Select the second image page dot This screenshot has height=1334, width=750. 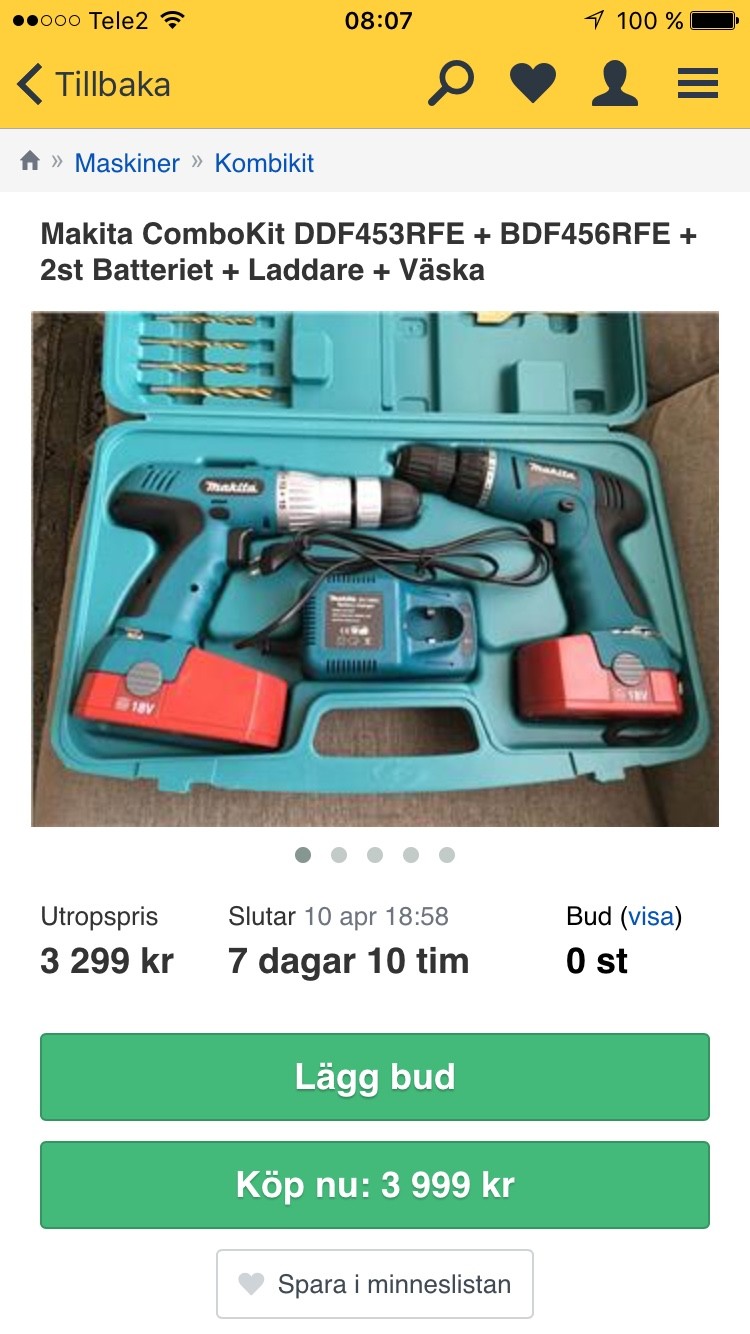(x=339, y=855)
